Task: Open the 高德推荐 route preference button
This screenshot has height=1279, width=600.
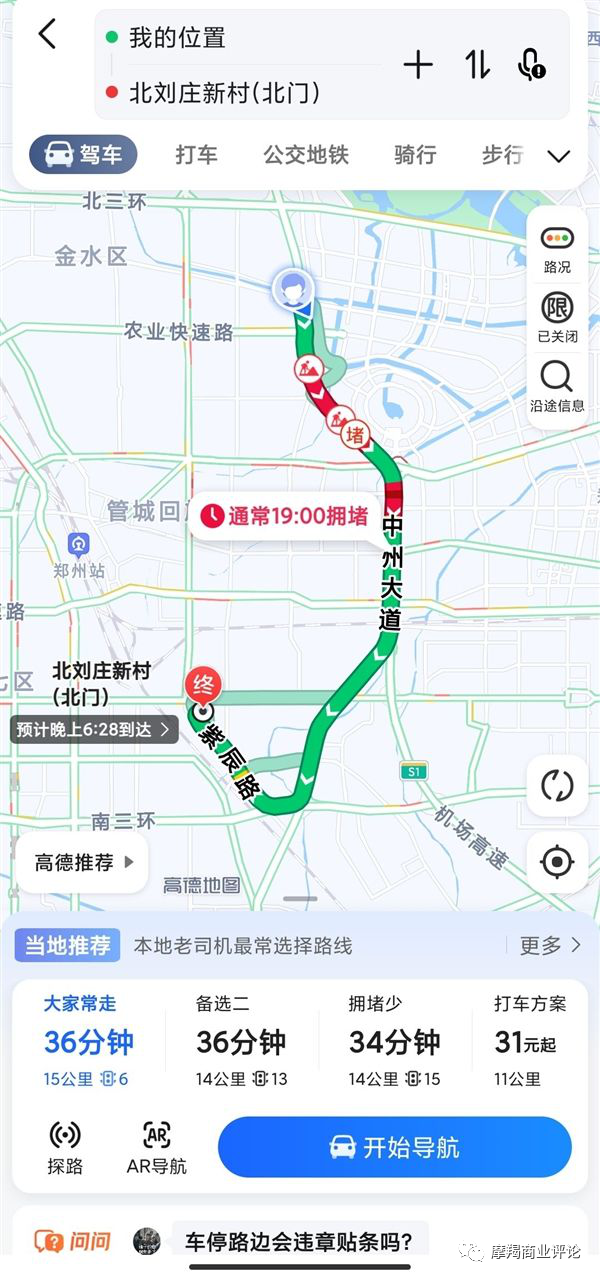Action: pos(82,862)
